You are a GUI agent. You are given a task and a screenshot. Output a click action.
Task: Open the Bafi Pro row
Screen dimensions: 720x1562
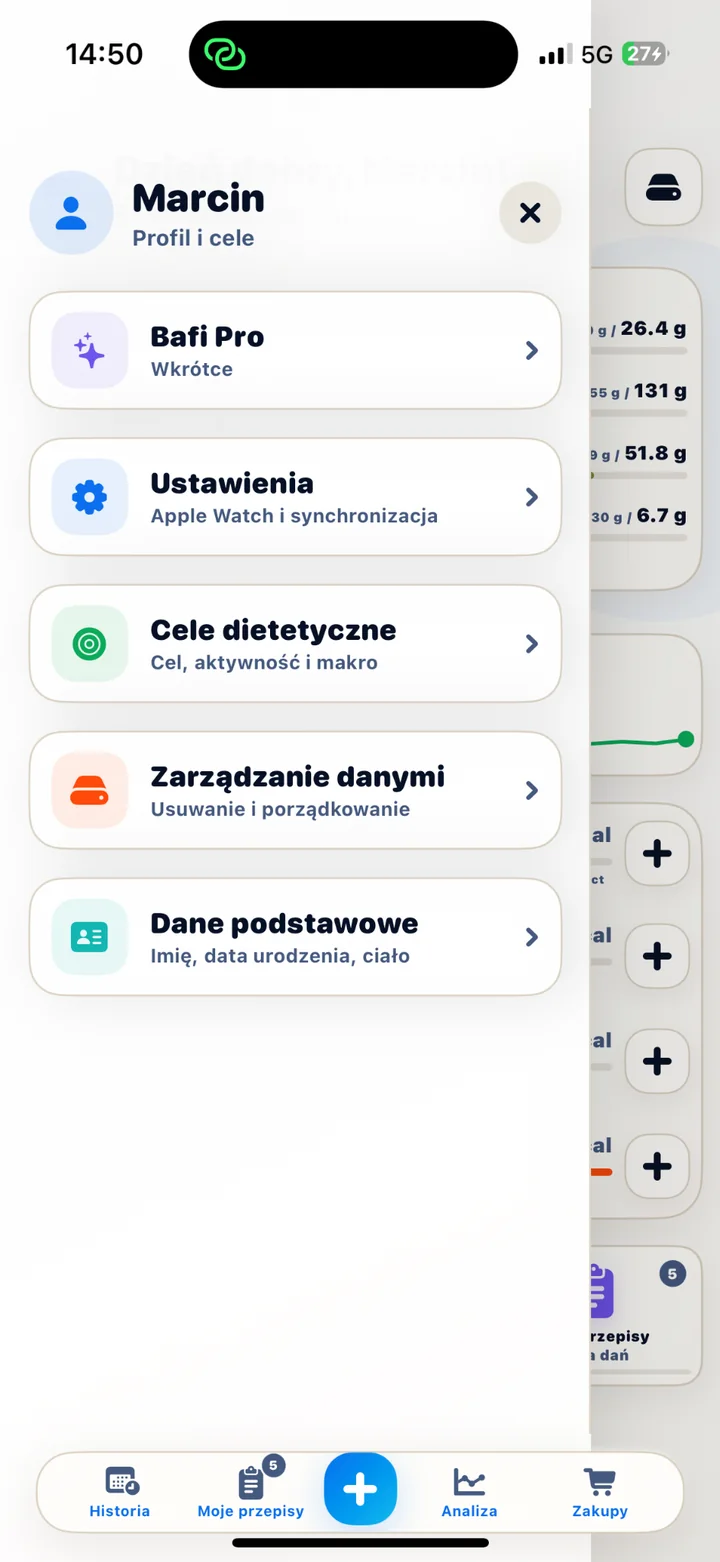pos(295,350)
